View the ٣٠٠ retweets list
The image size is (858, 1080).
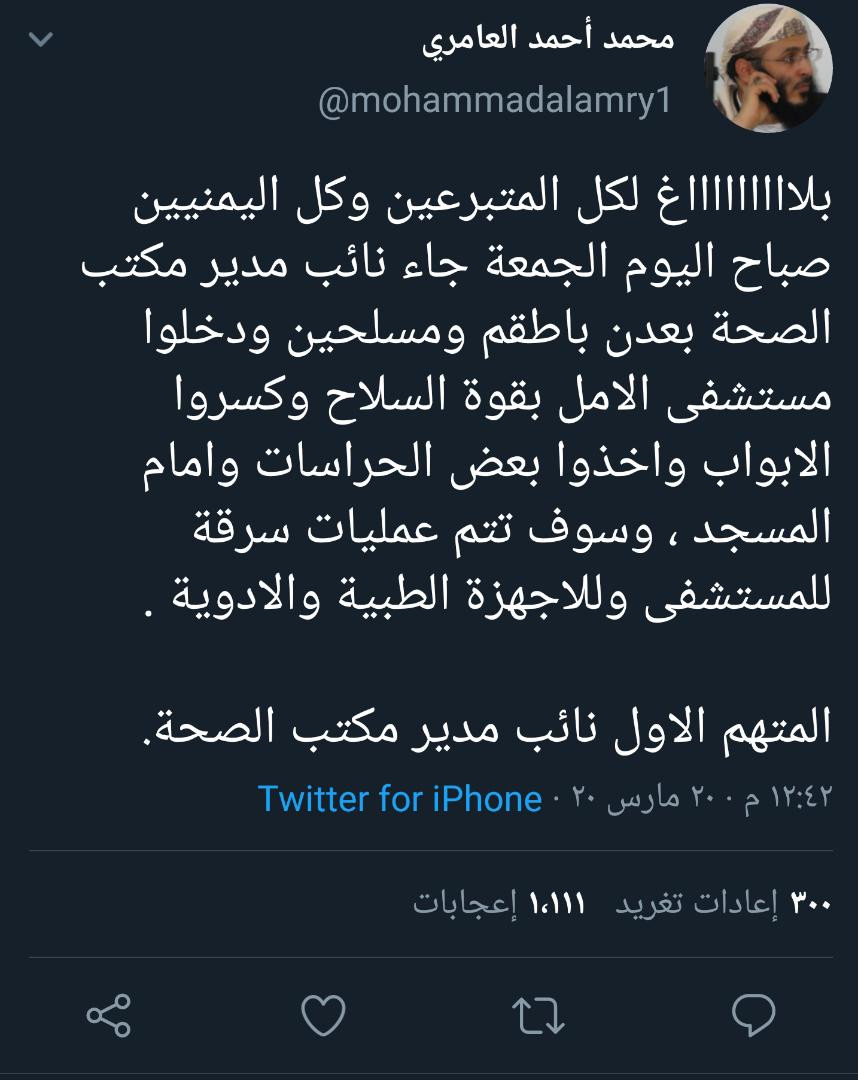point(722,903)
